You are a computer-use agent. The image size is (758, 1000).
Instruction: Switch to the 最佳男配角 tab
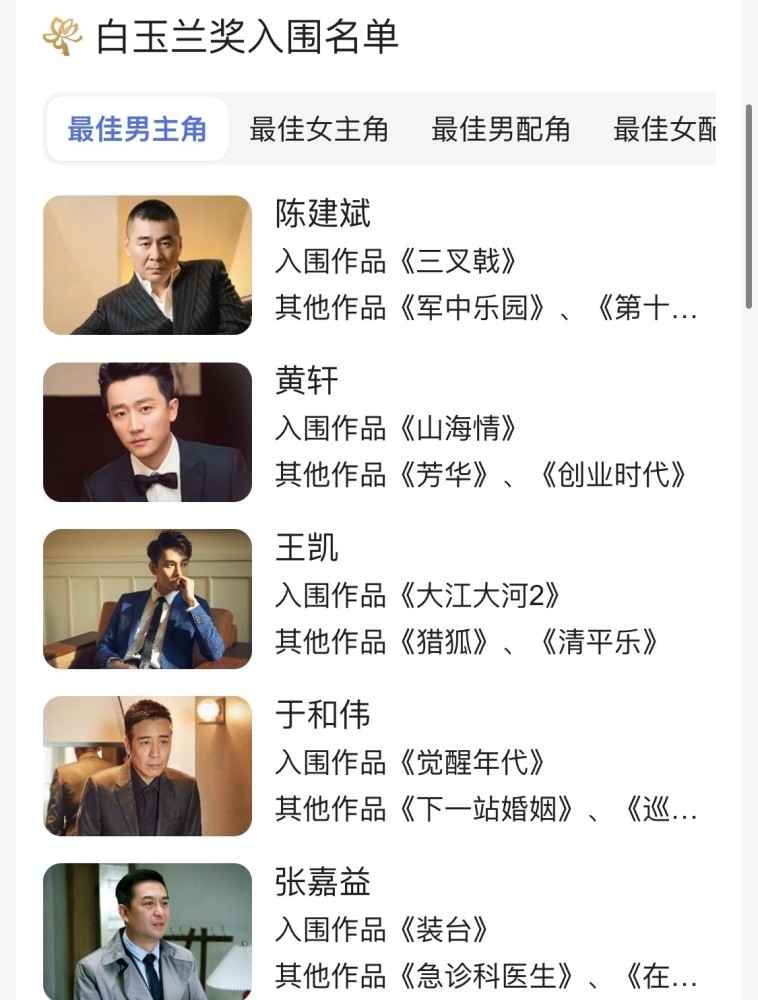pyautogui.click(x=502, y=131)
